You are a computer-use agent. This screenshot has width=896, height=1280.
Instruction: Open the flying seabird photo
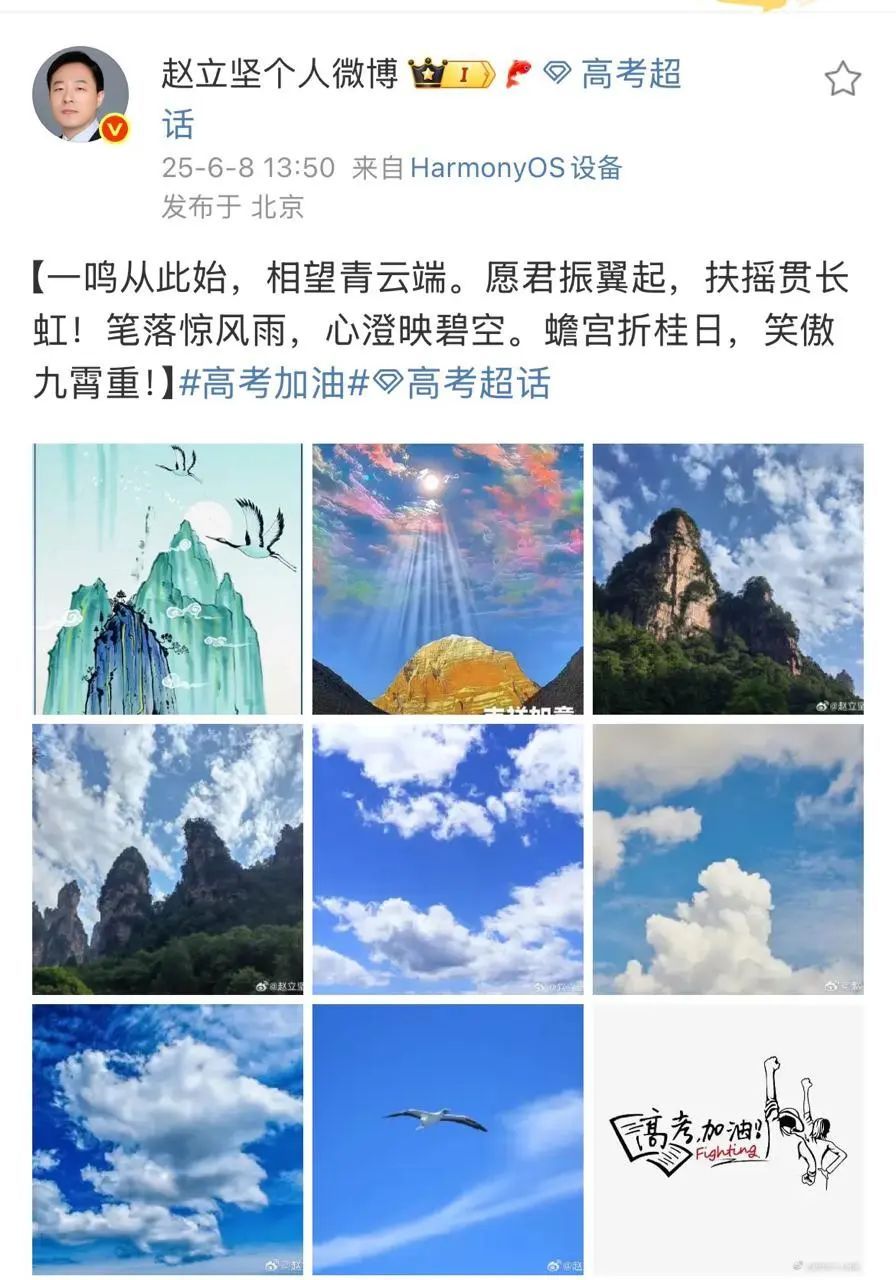pyautogui.click(x=447, y=1139)
